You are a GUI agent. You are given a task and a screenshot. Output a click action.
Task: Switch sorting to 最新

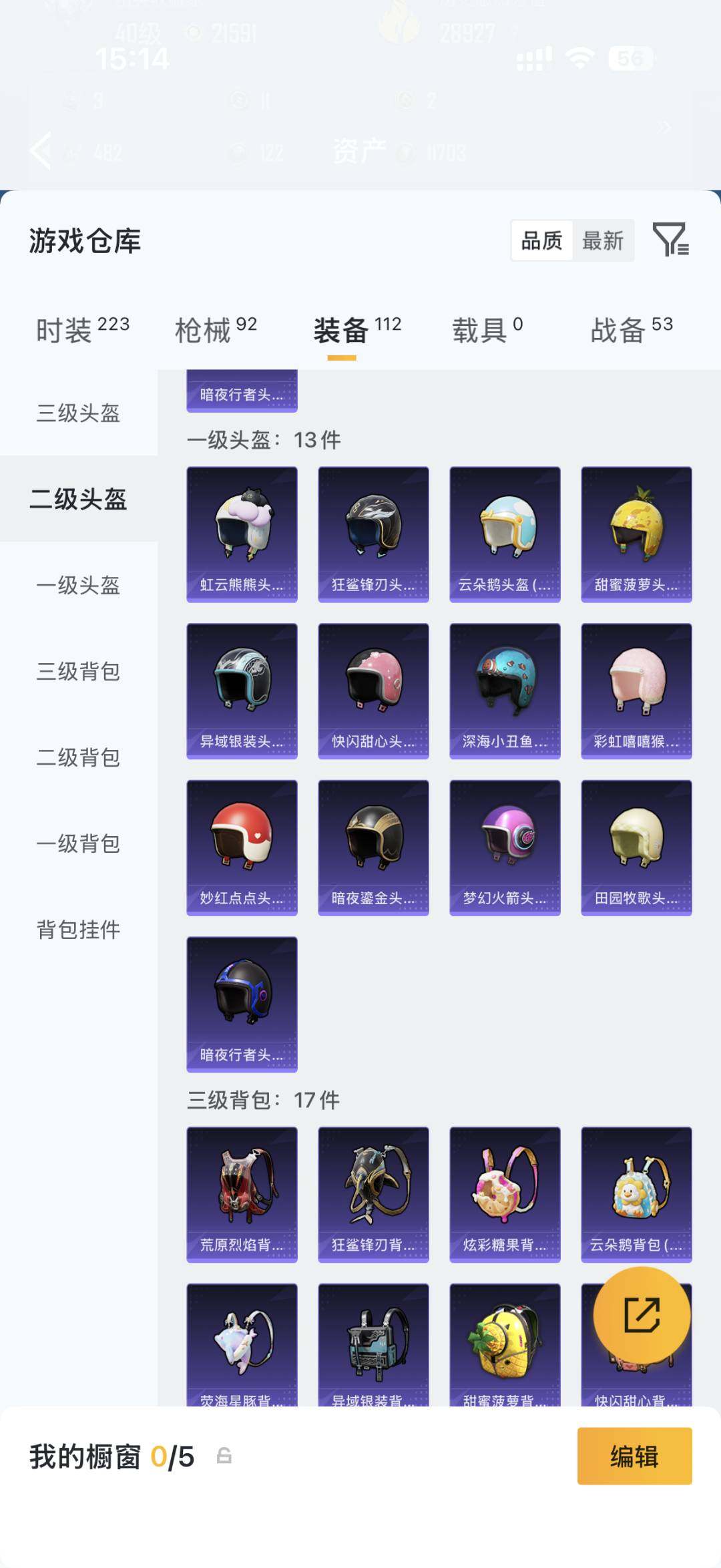[x=603, y=242]
